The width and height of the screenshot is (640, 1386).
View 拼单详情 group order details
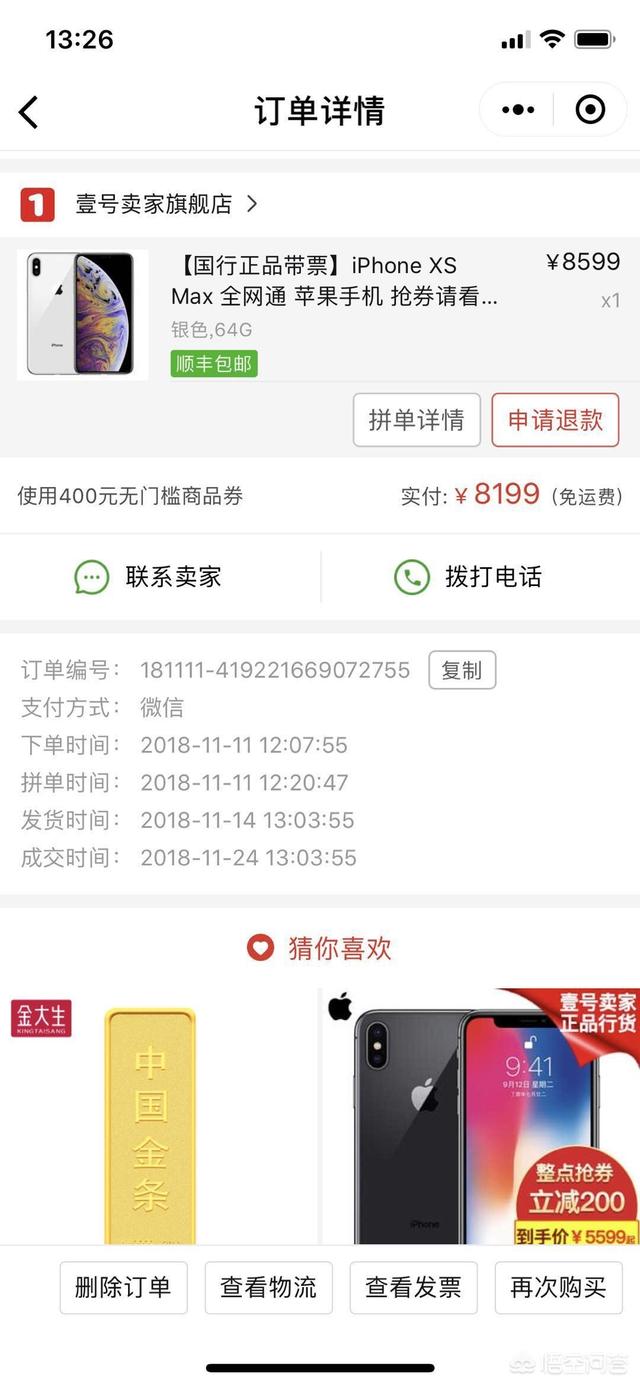pos(416,420)
